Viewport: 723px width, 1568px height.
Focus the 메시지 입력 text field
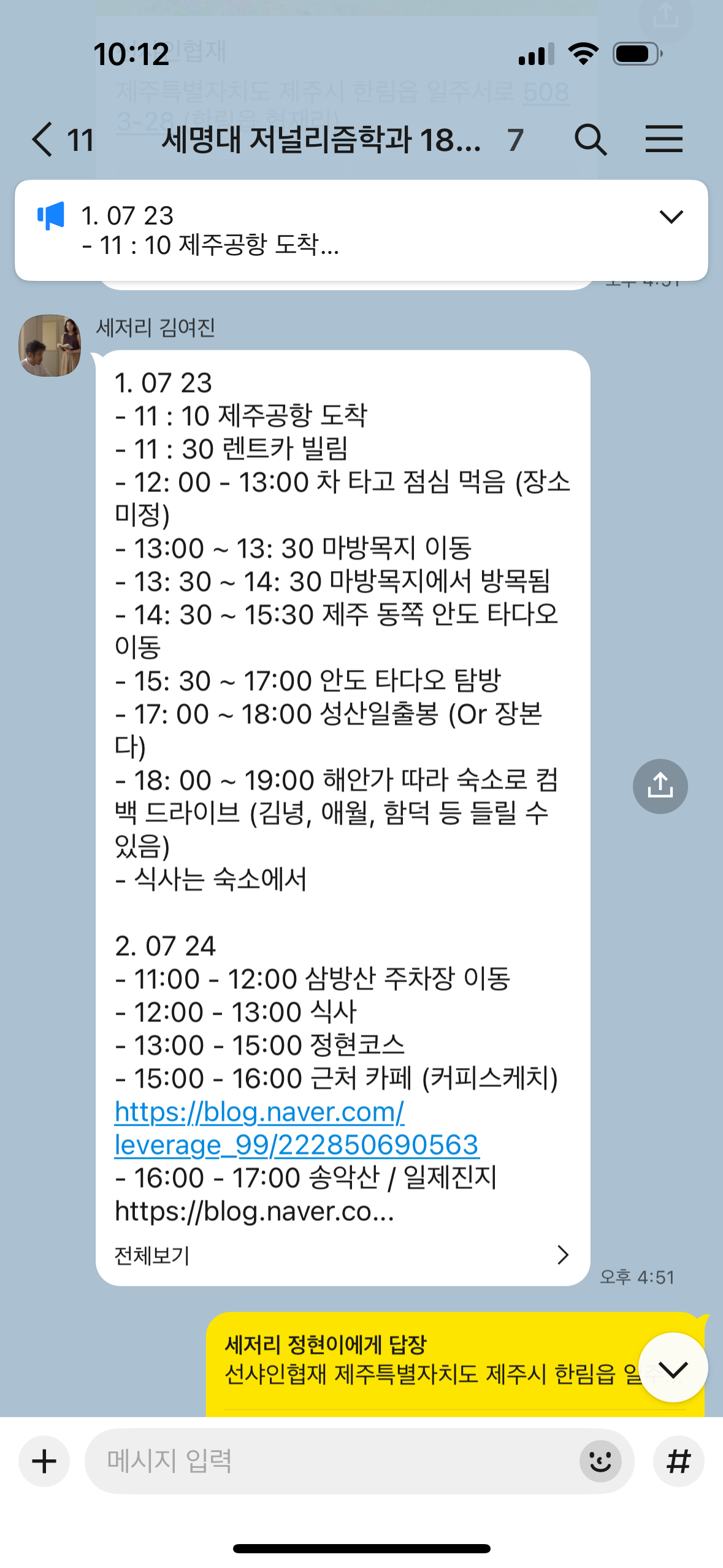[x=331, y=1461]
